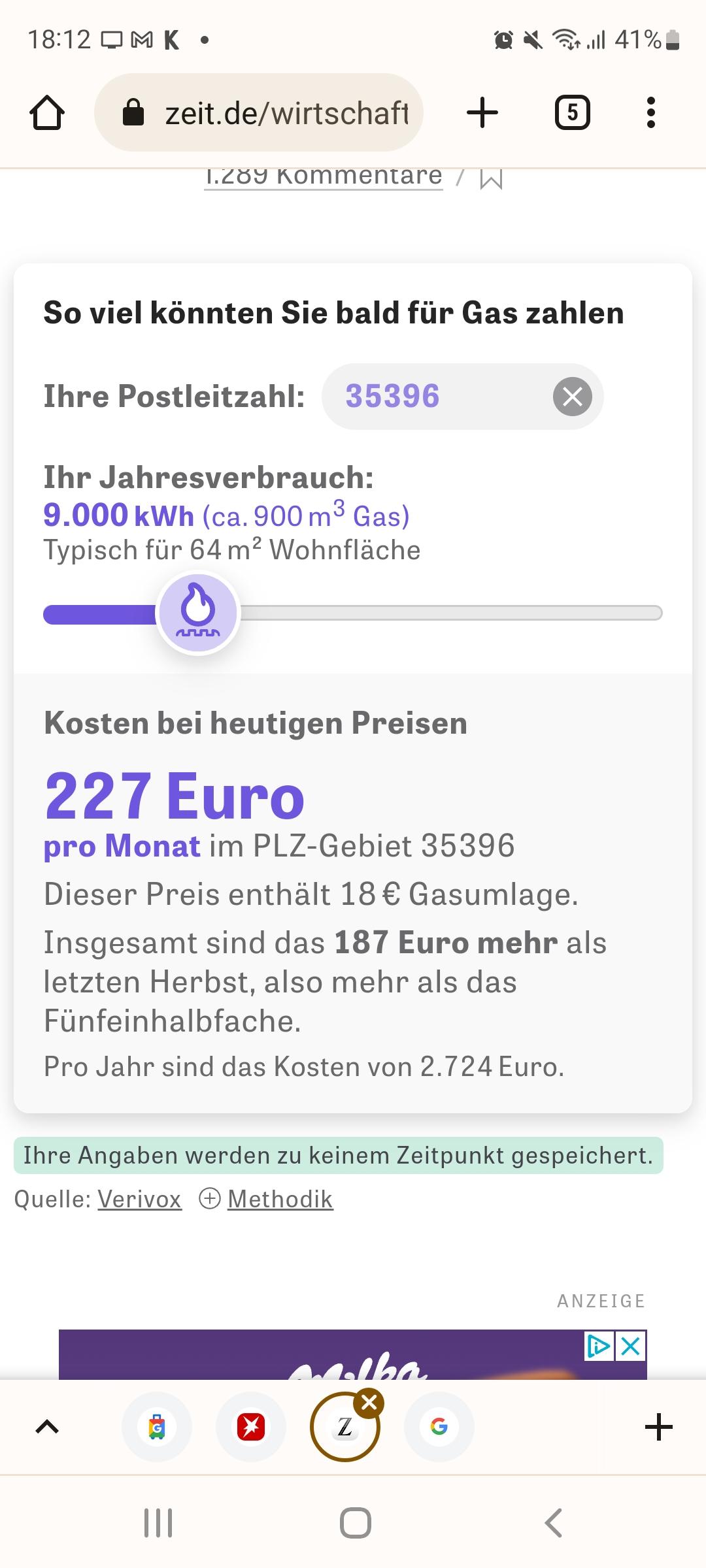706x1568 pixels.
Task: Clear the entered Postleitzahl
Action: pyautogui.click(x=573, y=397)
